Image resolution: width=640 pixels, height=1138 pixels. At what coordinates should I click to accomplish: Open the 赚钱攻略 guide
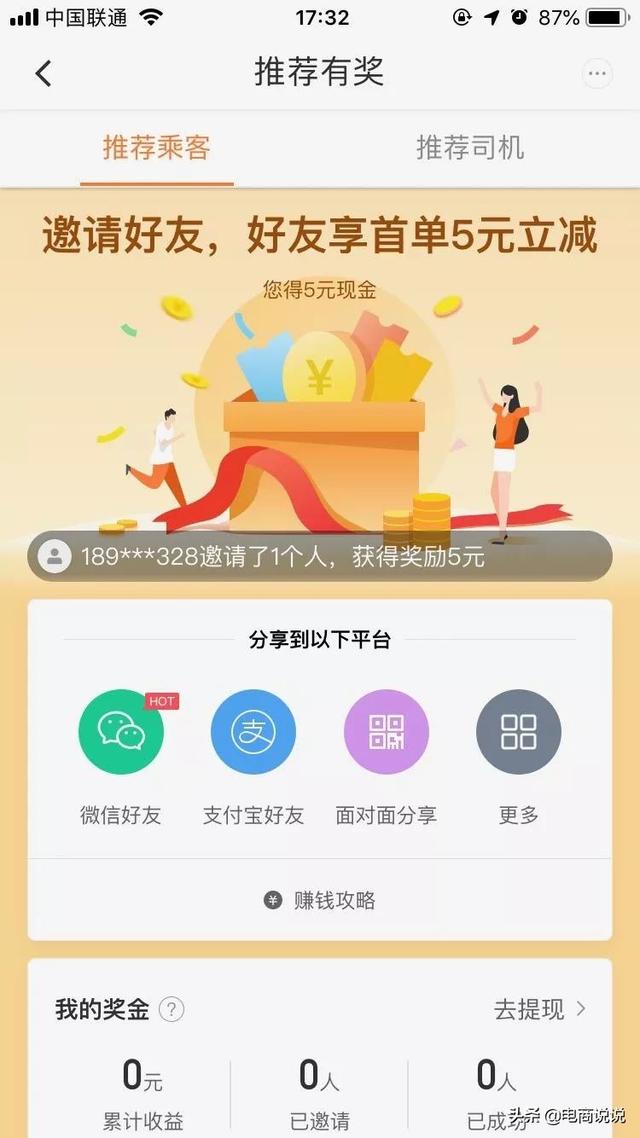320,900
